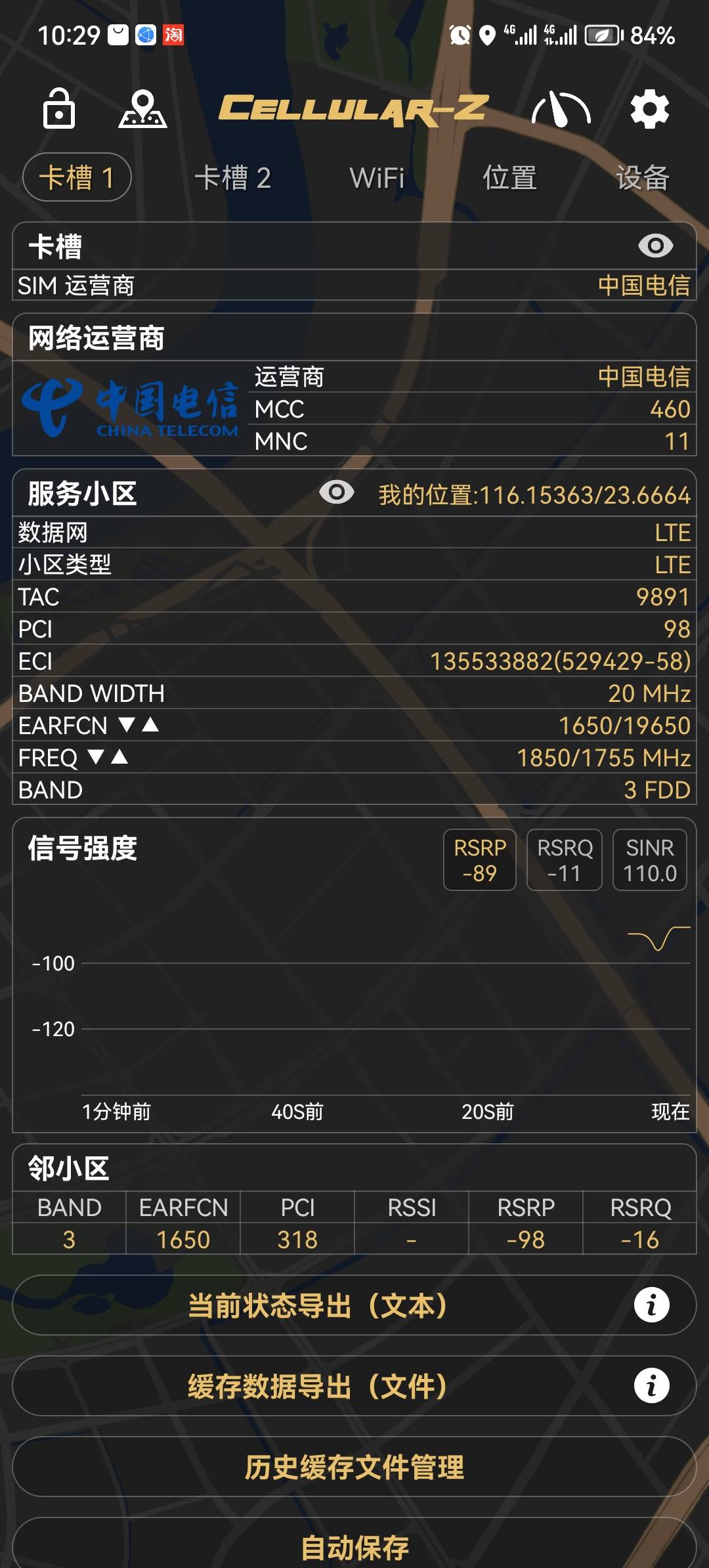The height and width of the screenshot is (1568, 709).
Task: Switch to the 卡槽 2 tab
Action: tap(232, 178)
